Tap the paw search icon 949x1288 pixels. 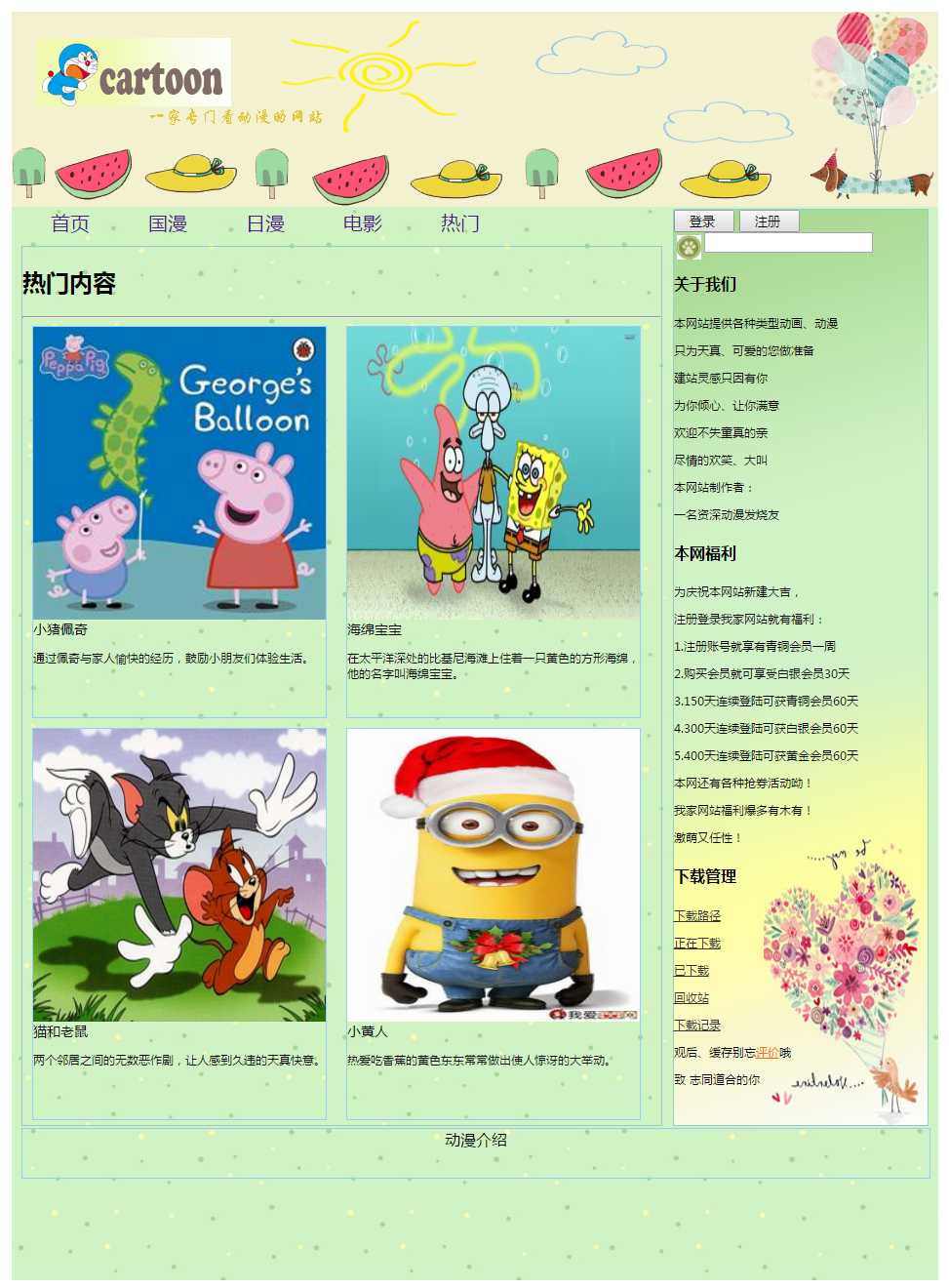(689, 247)
